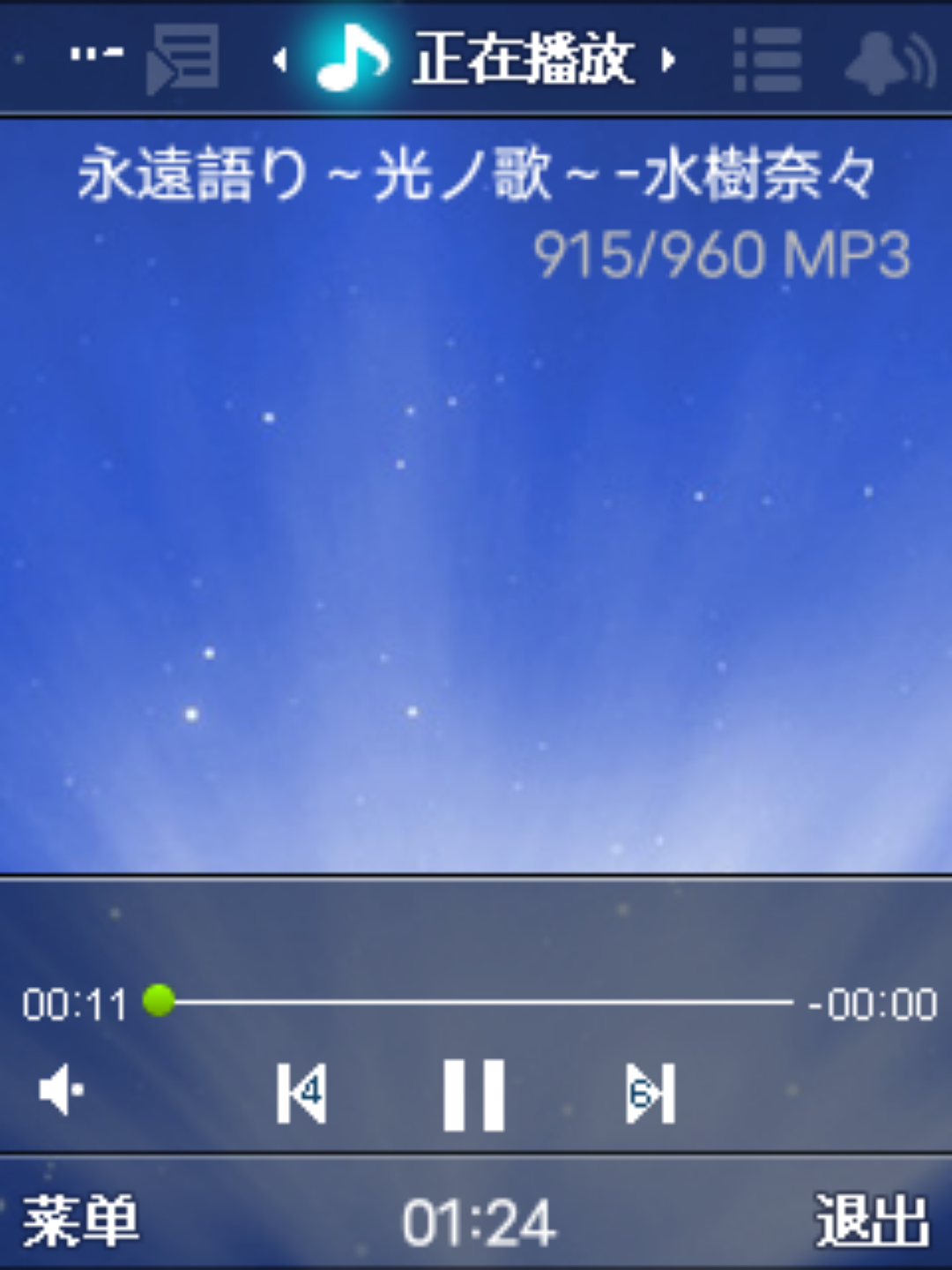952x1270 pixels.
Task: Pause the current song
Action: pyautogui.click(x=473, y=1094)
